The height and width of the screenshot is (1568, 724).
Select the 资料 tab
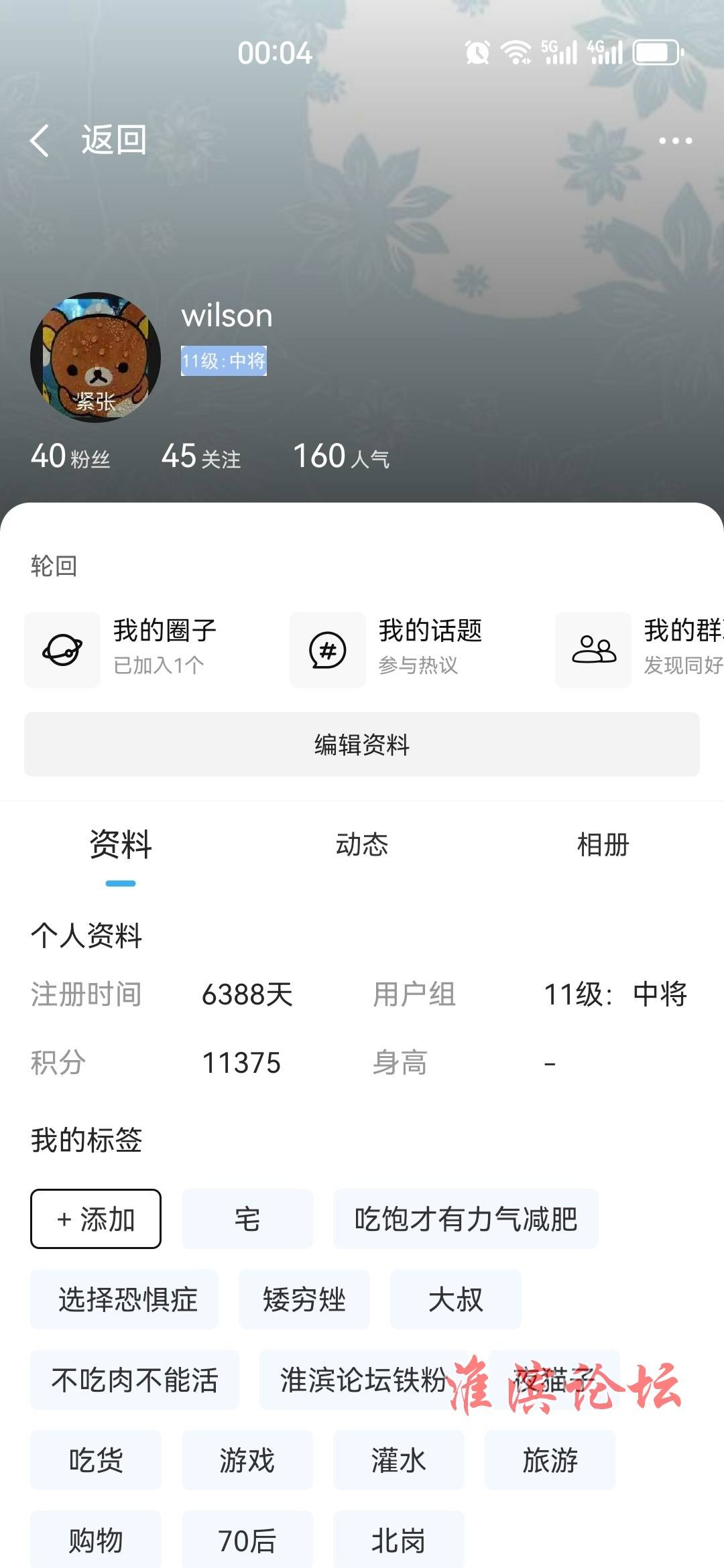click(121, 845)
